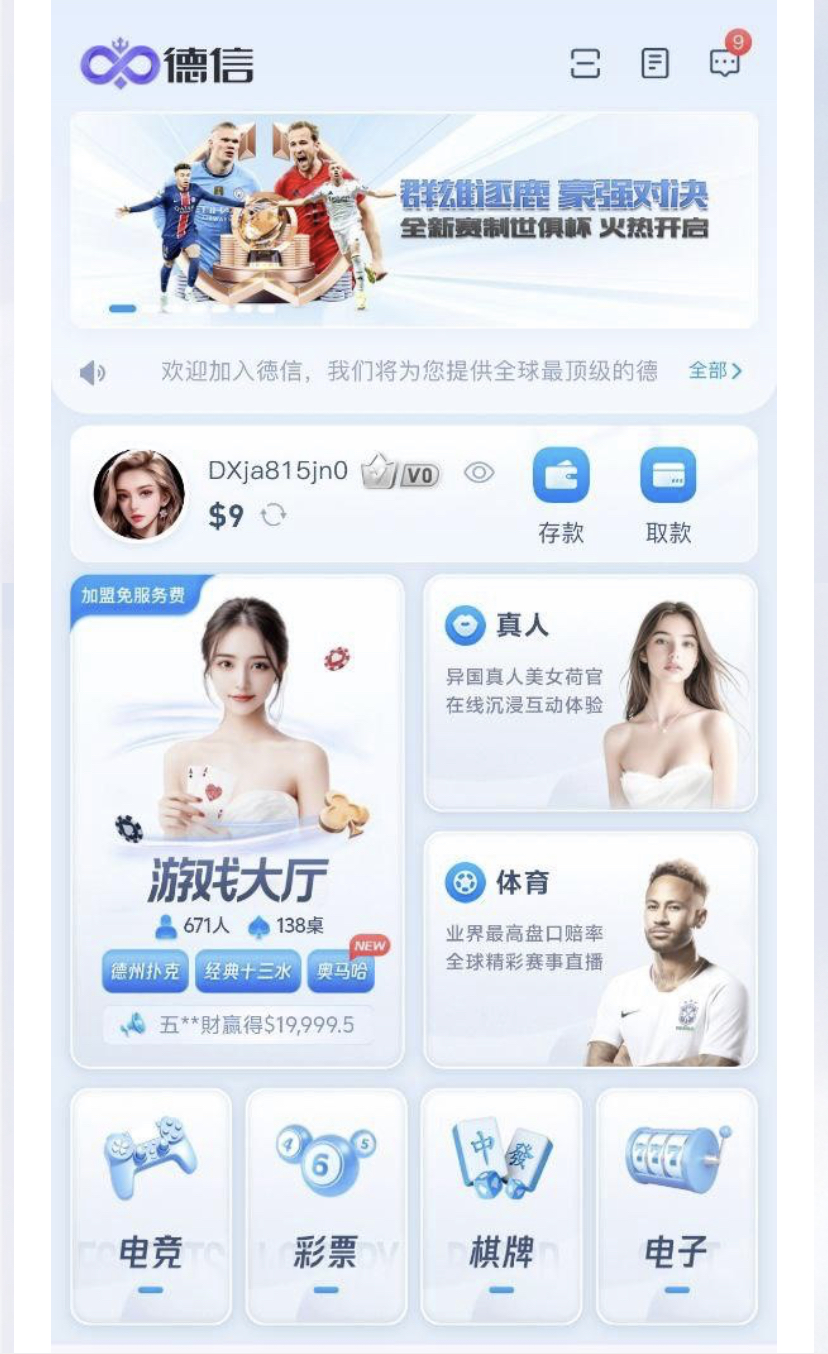828x1354 pixels.
Task: Open the 世俱杯 promotional banner
Action: pos(414,219)
